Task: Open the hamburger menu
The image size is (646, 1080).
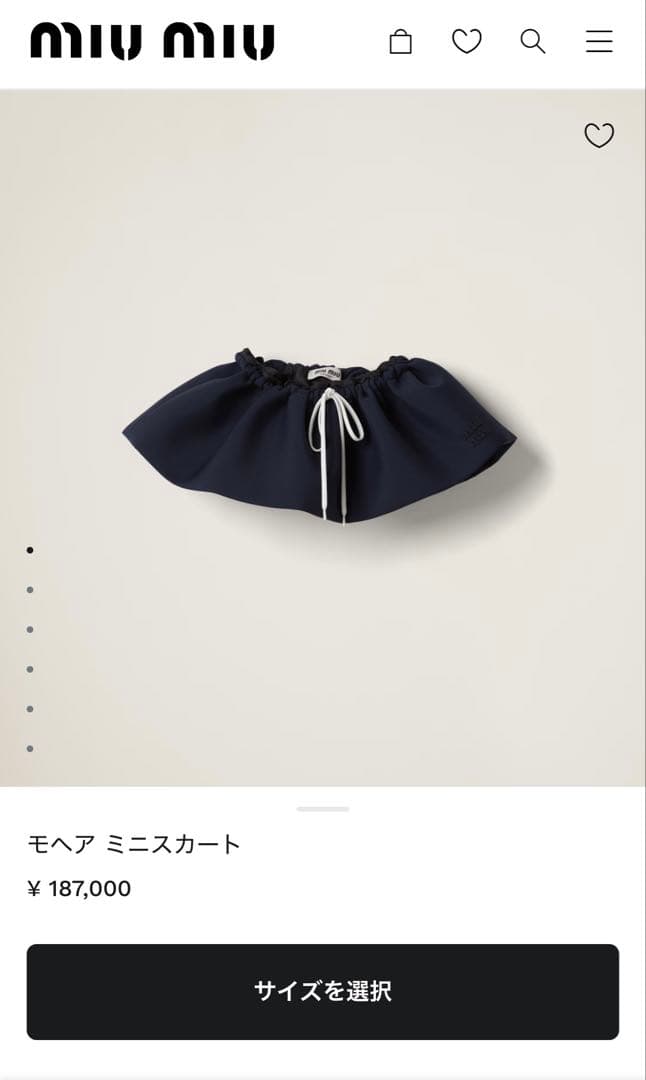Action: pos(599,41)
